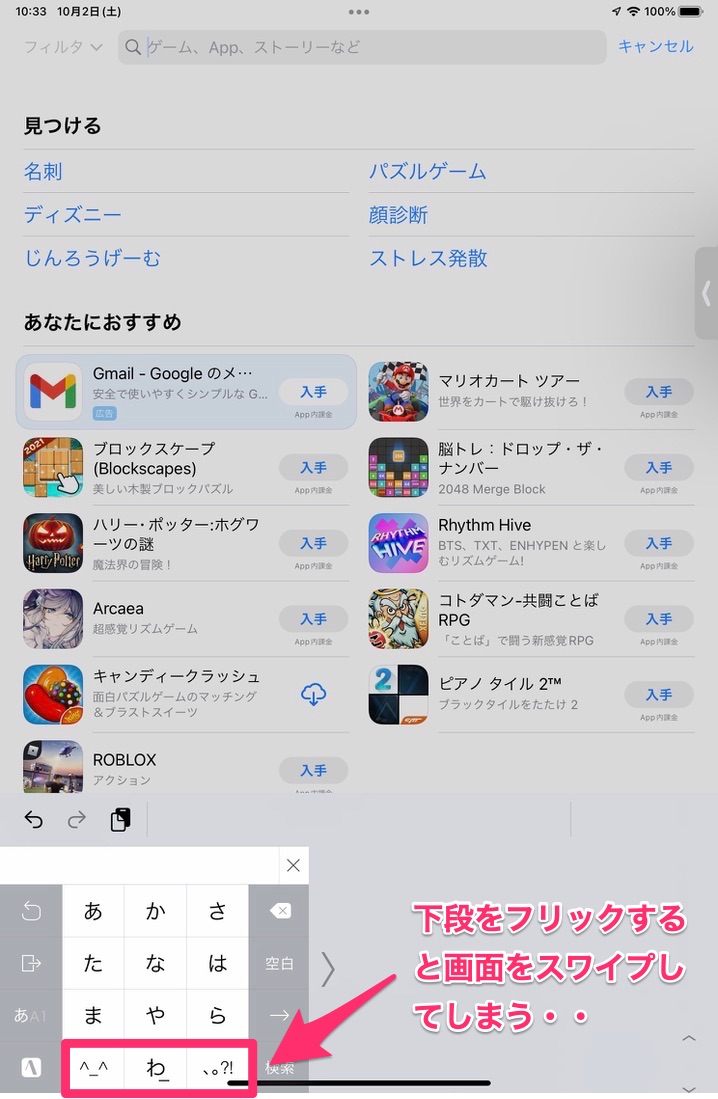Viewport: 718px width, 1099px height.
Task: Re-download キャンディークラッシュ via cloud icon
Action: tap(313, 694)
